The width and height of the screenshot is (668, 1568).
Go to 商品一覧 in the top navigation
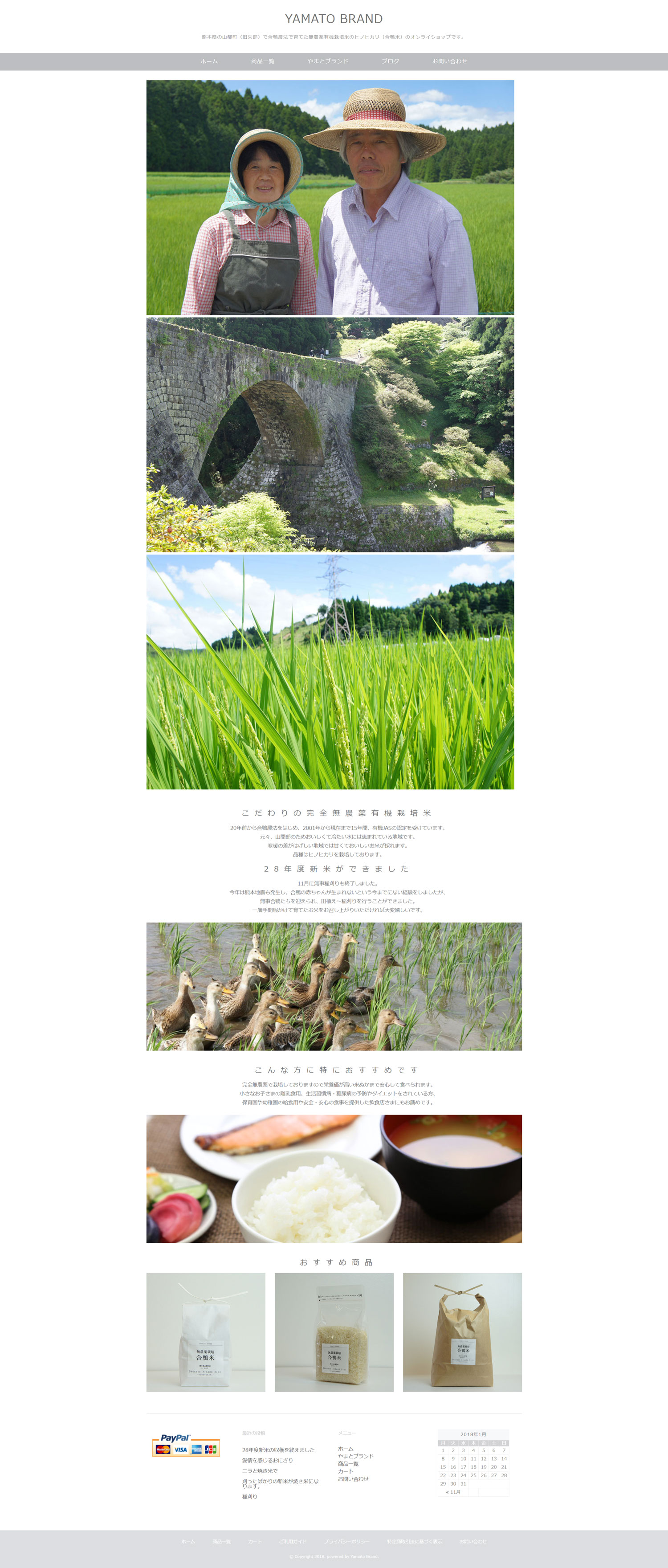[x=262, y=61]
